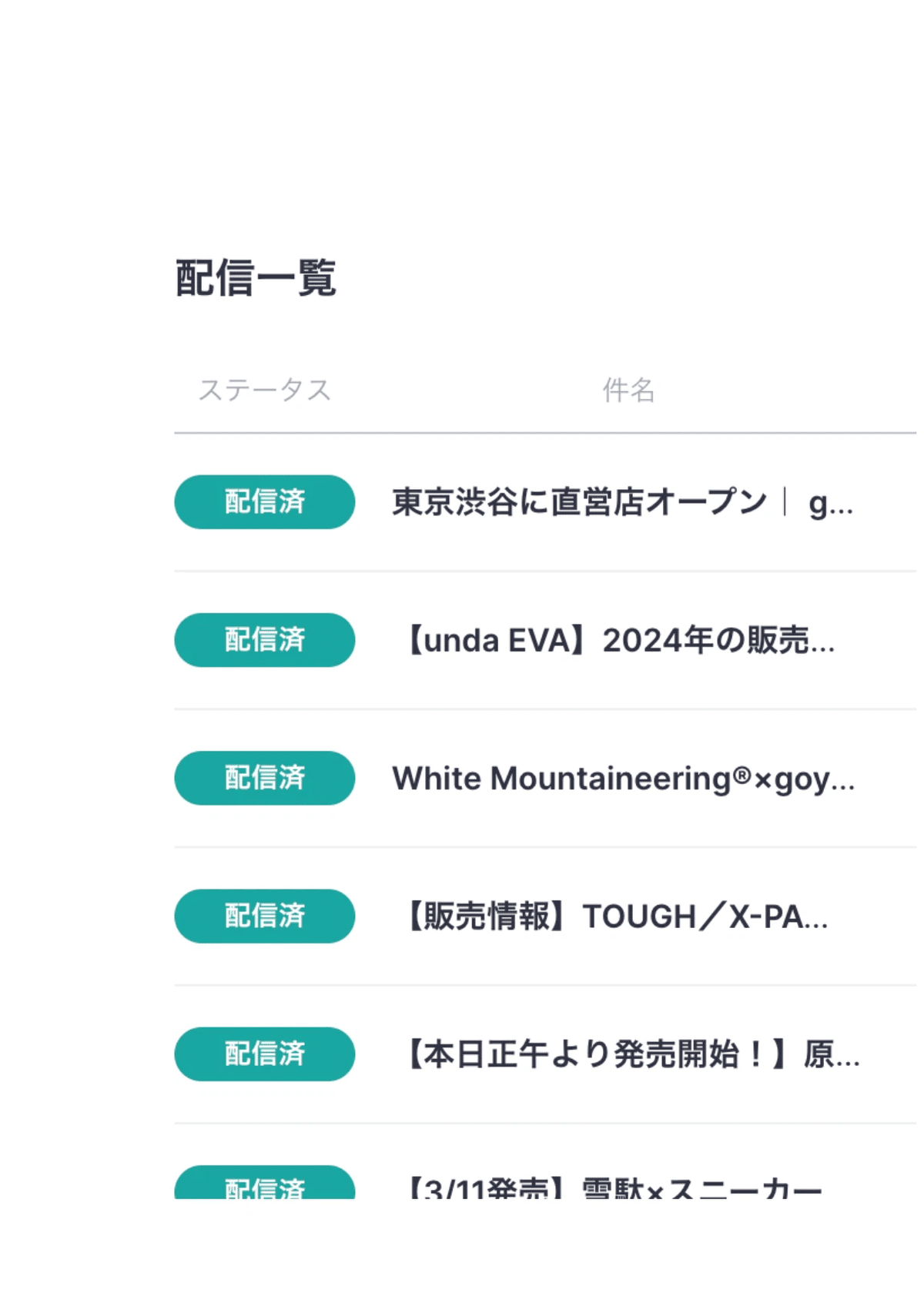Click the 配信済 badge on the top row

264,502
